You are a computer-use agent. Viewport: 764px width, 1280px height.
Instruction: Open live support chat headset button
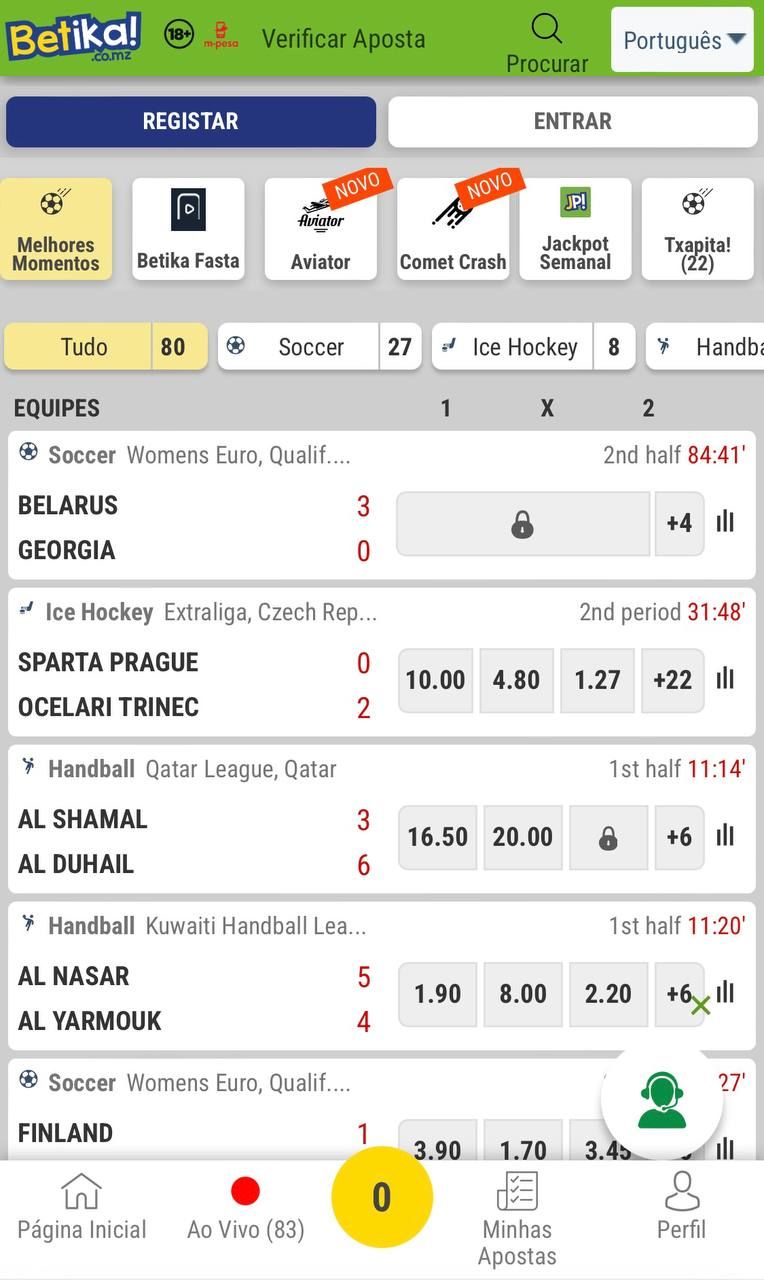coord(662,1100)
